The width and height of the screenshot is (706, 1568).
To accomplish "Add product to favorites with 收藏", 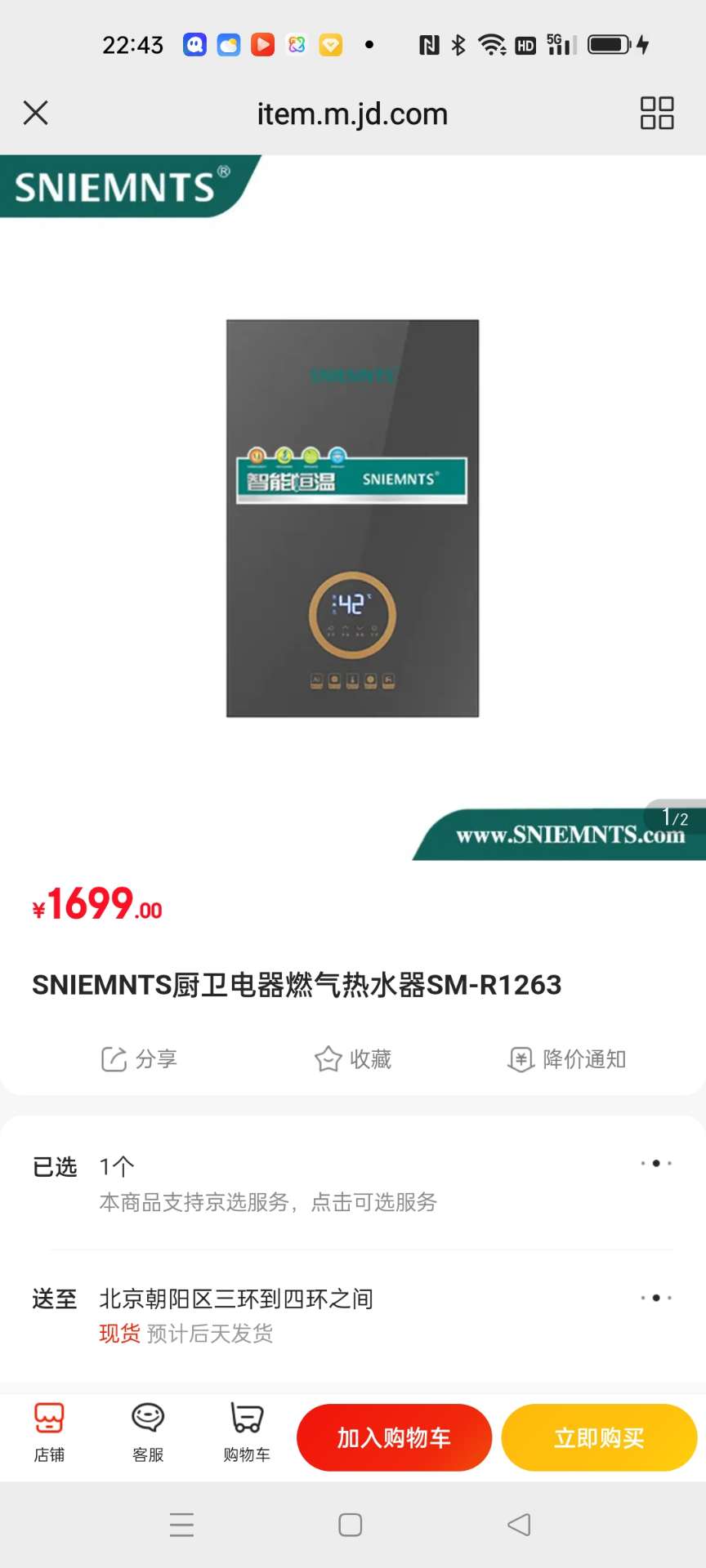I will (x=353, y=1059).
